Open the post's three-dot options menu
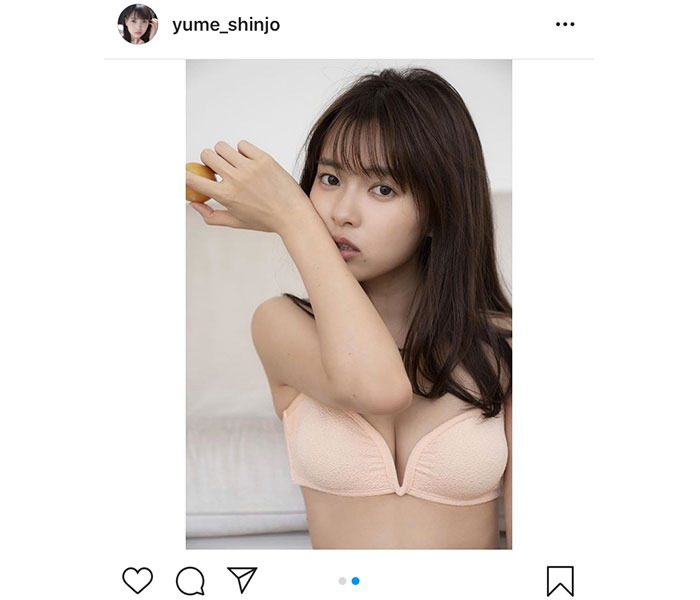Viewport: 700px width, 600px height. (565, 25)
